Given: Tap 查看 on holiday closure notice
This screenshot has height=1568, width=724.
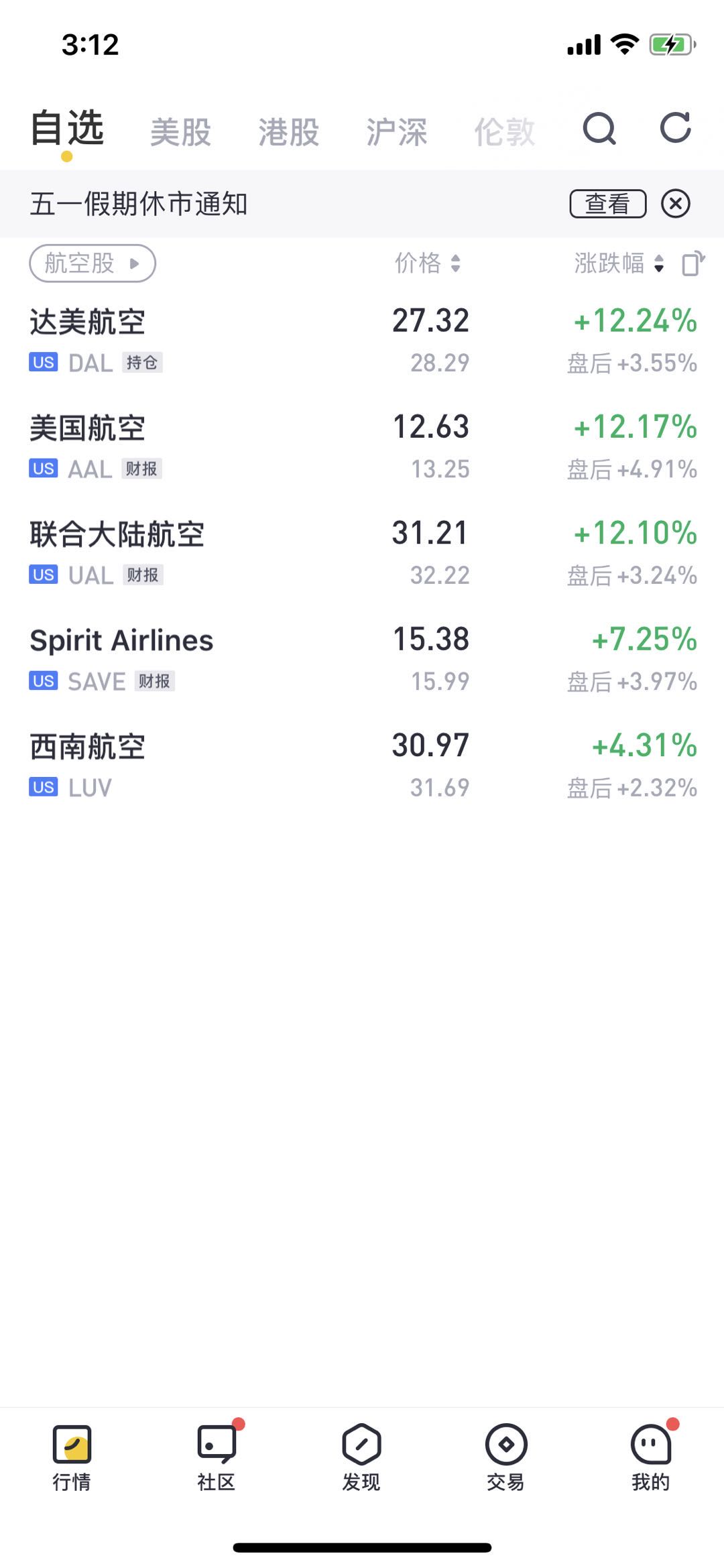Looking at the screenshot, I should [608, 204].
